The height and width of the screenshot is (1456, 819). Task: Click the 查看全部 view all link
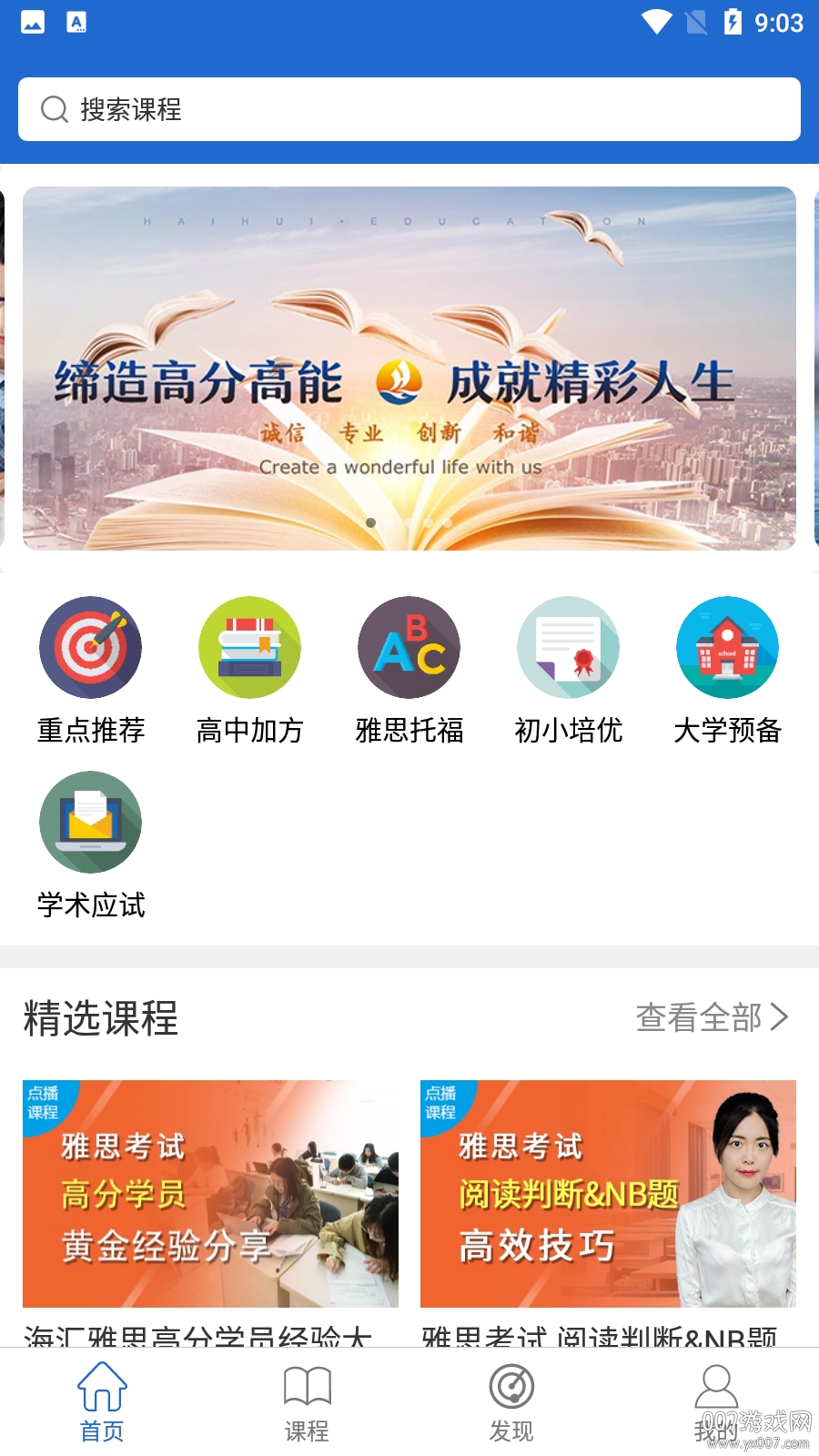pyautogui.click(x=701, y=1018)
